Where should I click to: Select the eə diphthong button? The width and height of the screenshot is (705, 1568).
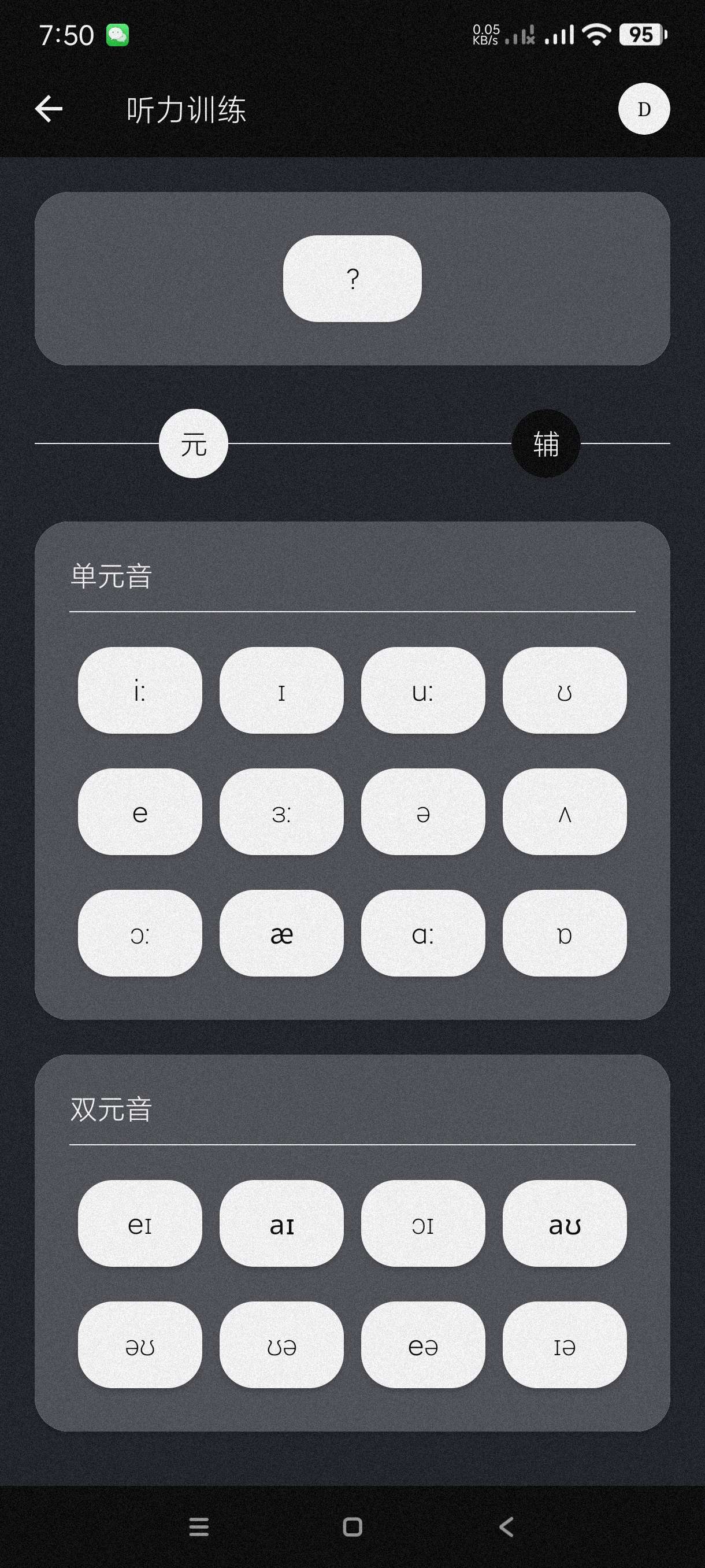[x=423, y=1345]
